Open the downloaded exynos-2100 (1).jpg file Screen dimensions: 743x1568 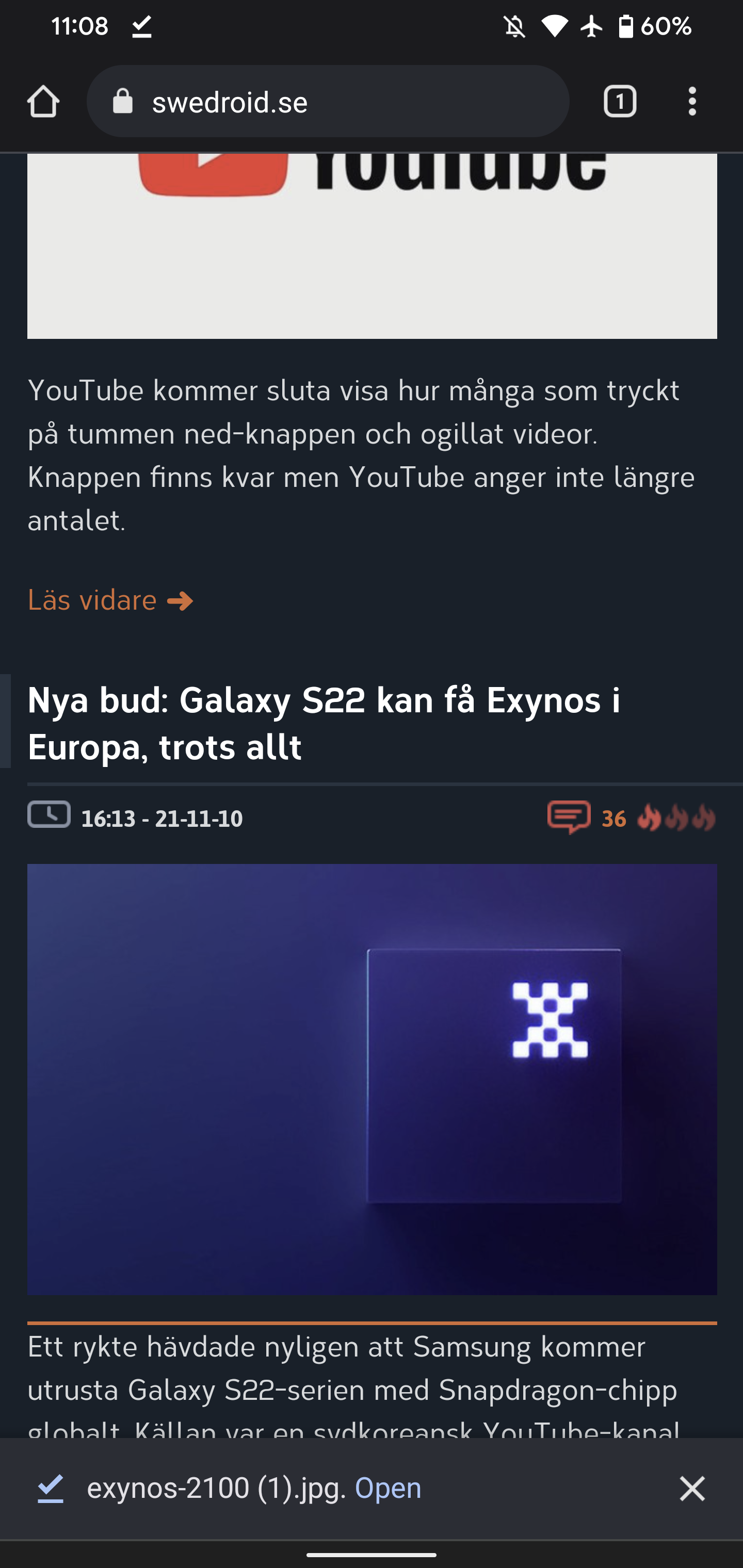388,1488
